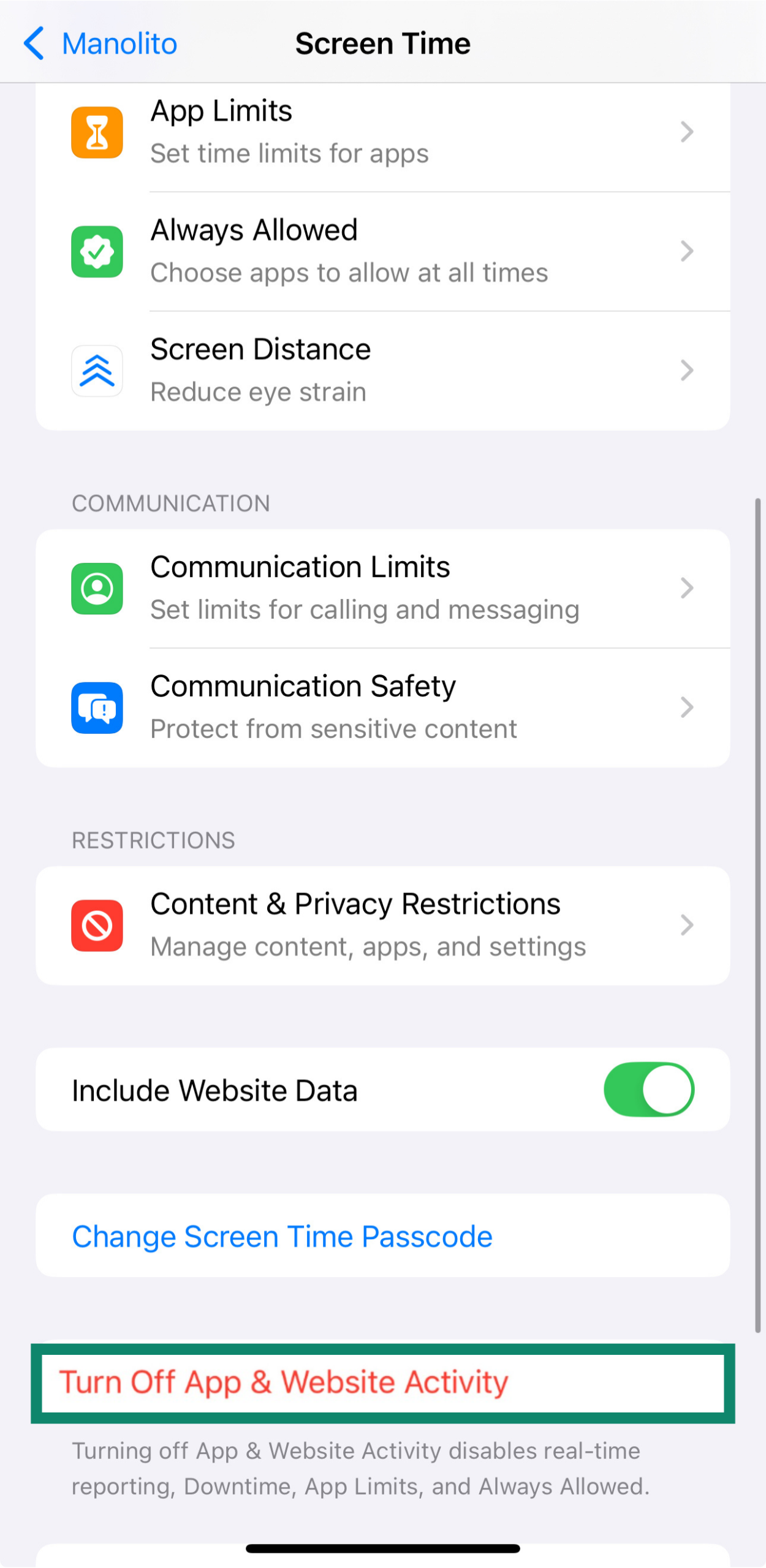Expand Screen Distance with its chevron
Viewport: 766px width, 1568px height.
(687, 369)
